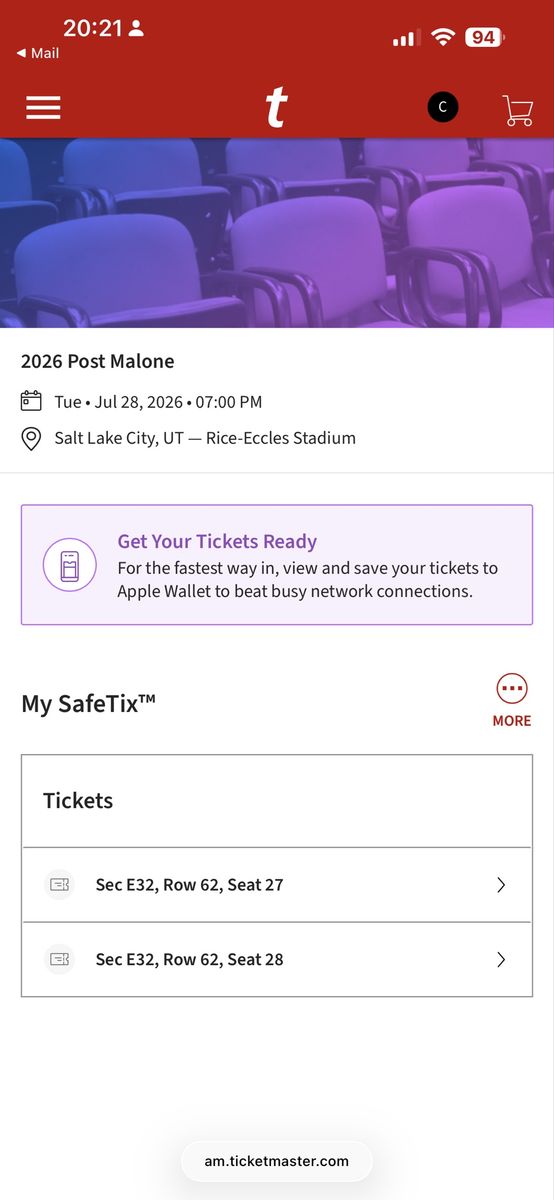Open the MORE options for My SafeTix
Viewport: 554px width, 1200px height.
pyautogui.click(x=512, y=700)
